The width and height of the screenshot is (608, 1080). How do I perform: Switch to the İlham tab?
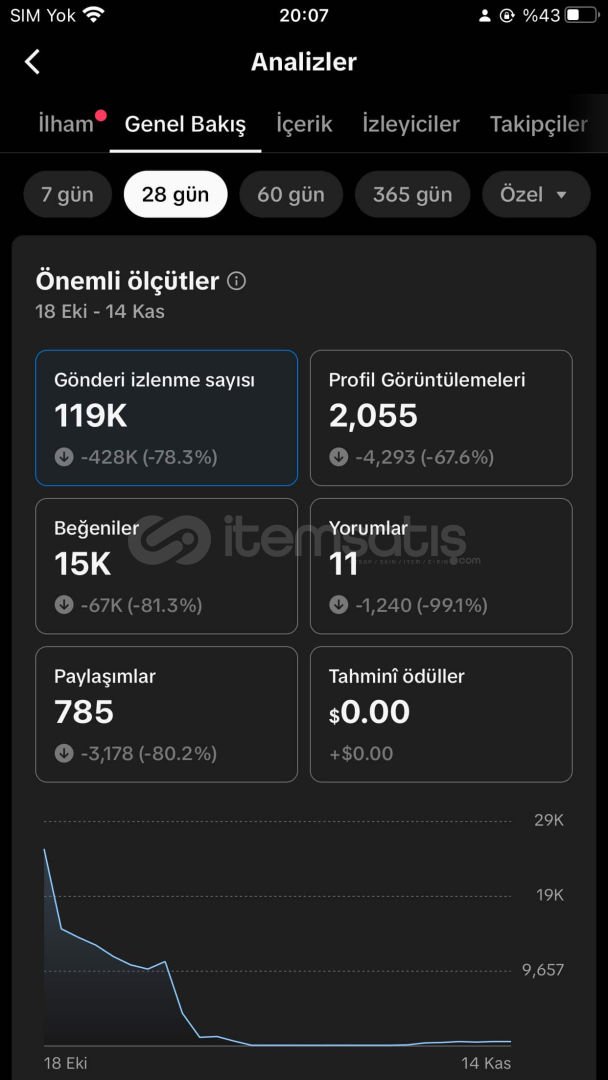(65, 124)
